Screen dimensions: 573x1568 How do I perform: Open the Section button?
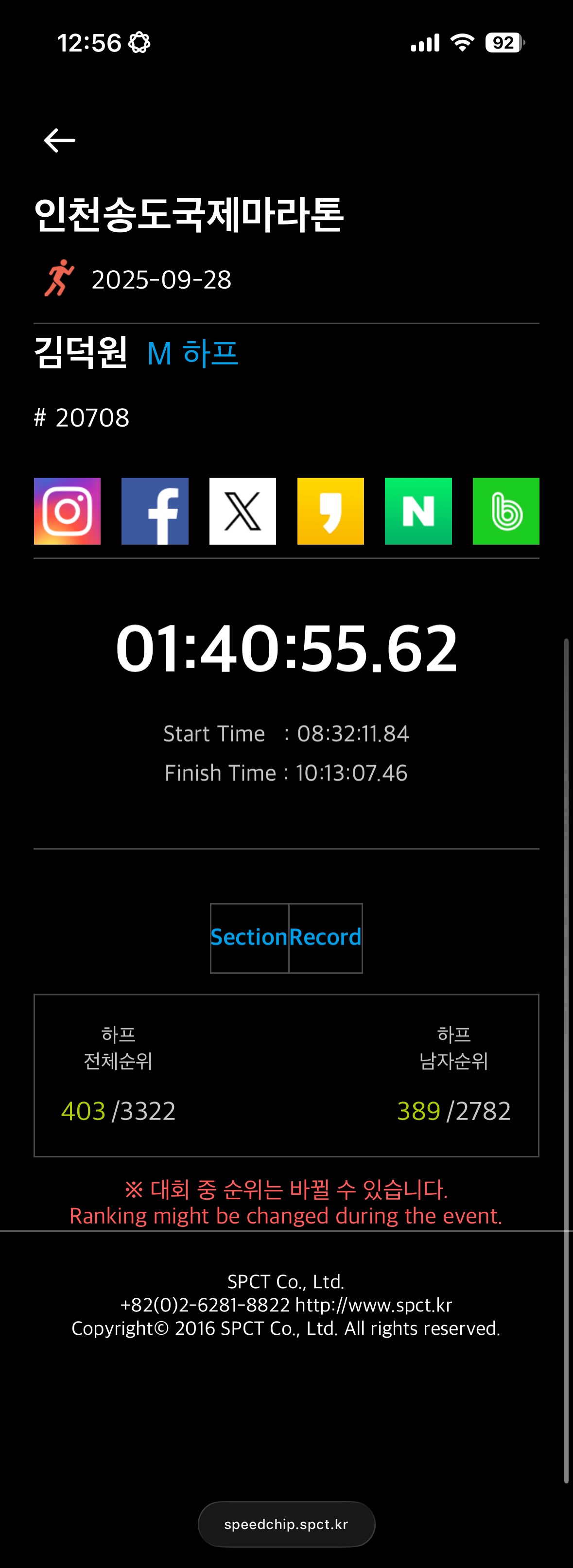[x=249, y=938]
